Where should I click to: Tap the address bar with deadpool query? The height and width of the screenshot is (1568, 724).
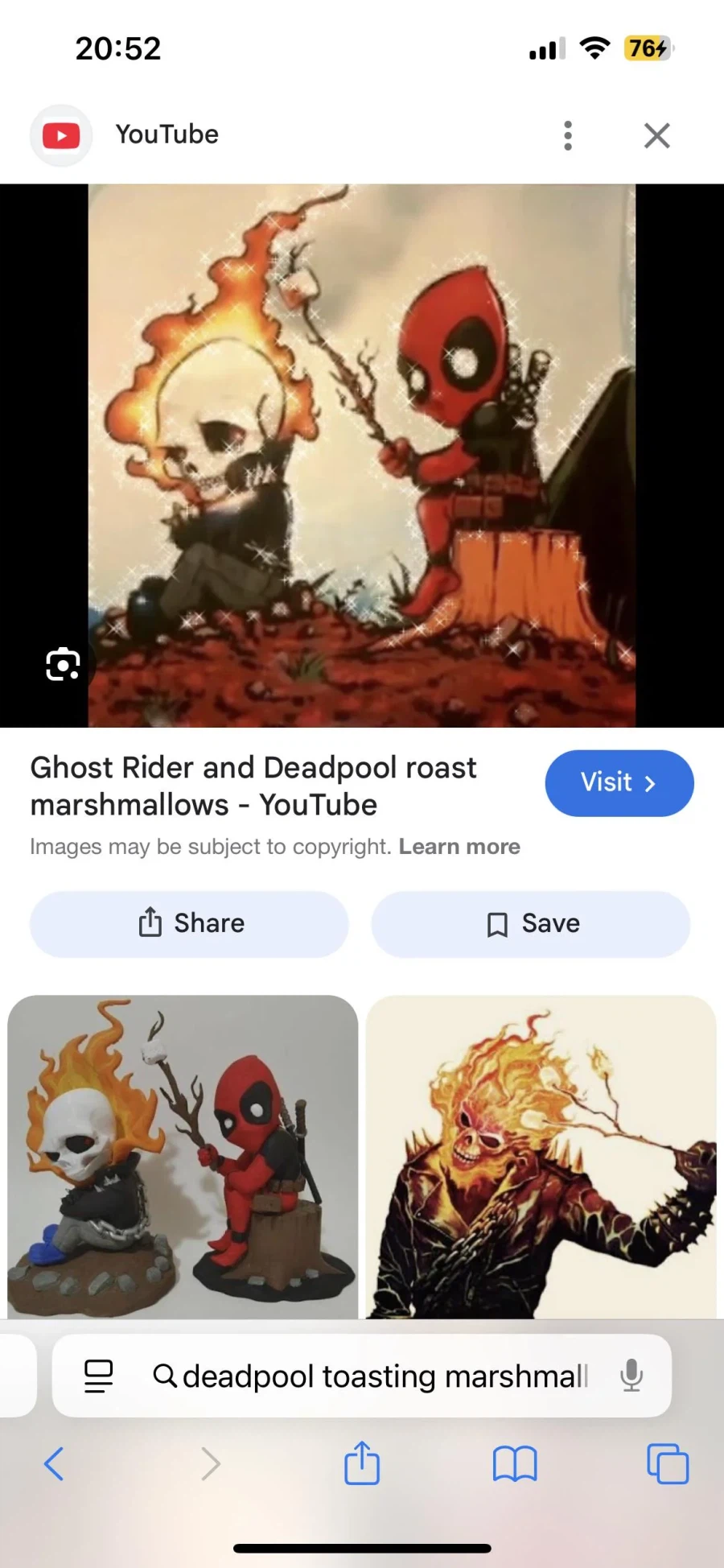(x=370, y=1376)
